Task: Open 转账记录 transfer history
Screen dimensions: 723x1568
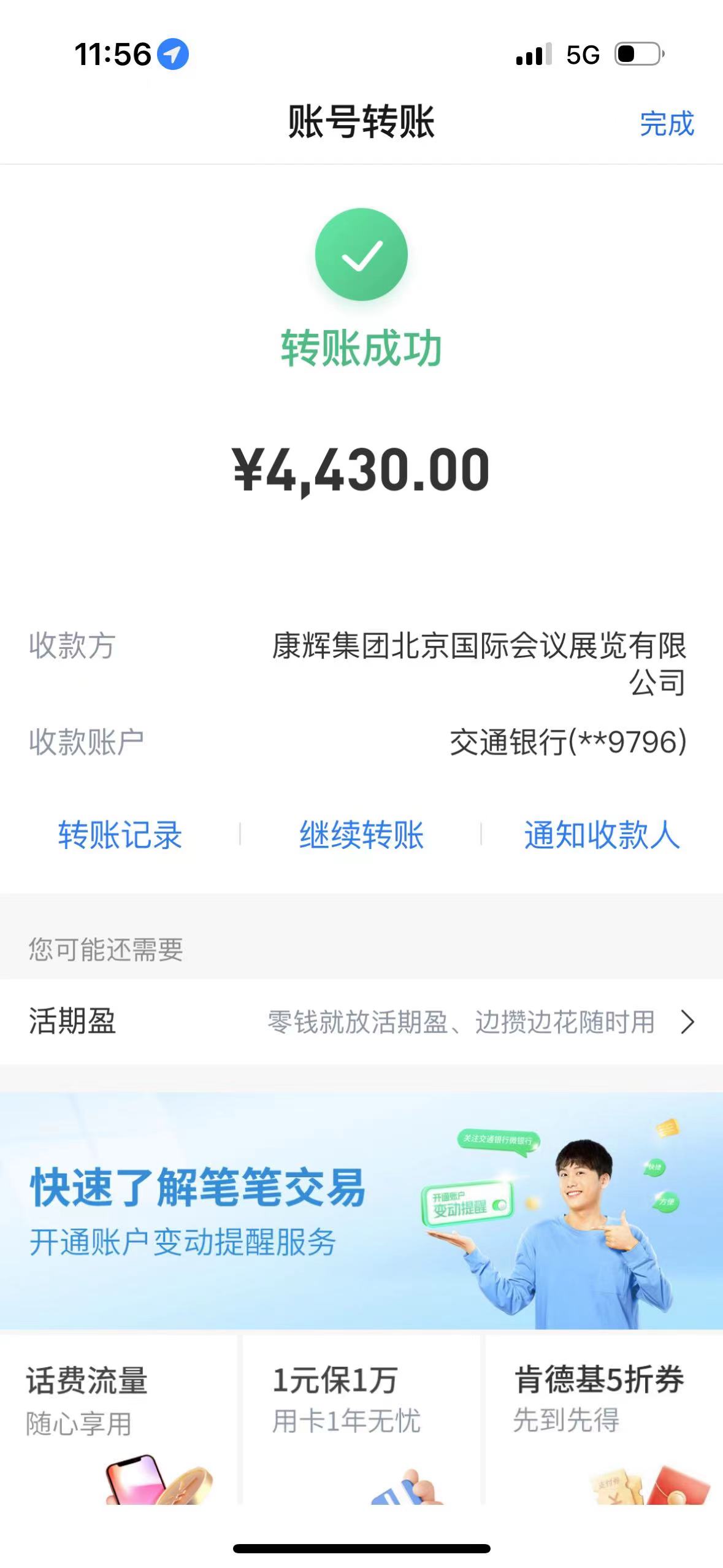Action: click(x=120, y=835)
